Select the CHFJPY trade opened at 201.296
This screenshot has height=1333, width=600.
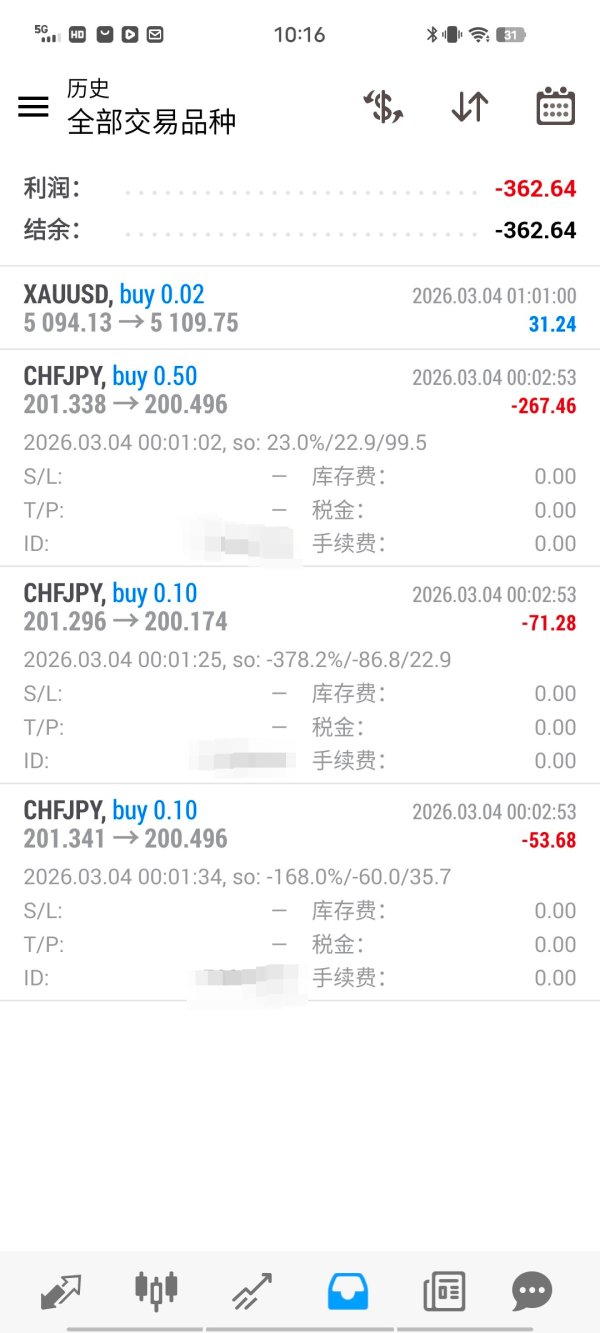[x=300, y=607]
